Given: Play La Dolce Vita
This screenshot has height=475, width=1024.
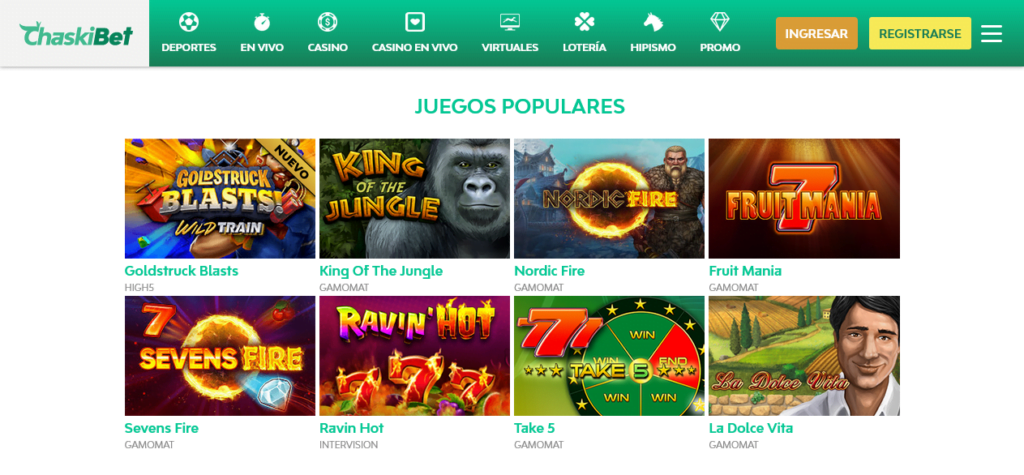Looking at the screenshot, I should [804, 355].
